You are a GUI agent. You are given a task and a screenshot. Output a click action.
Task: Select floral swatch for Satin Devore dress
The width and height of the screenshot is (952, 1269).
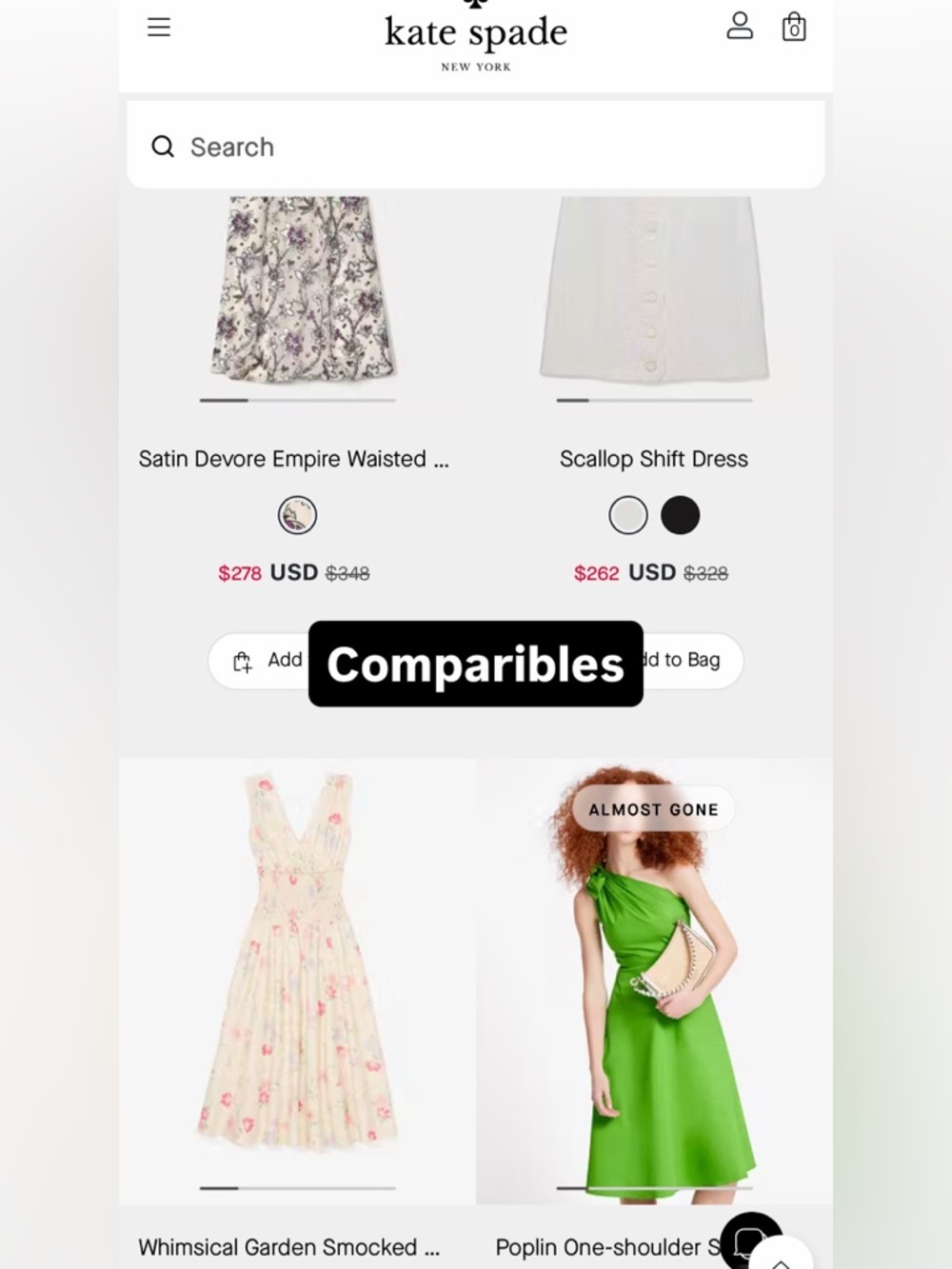297,516
